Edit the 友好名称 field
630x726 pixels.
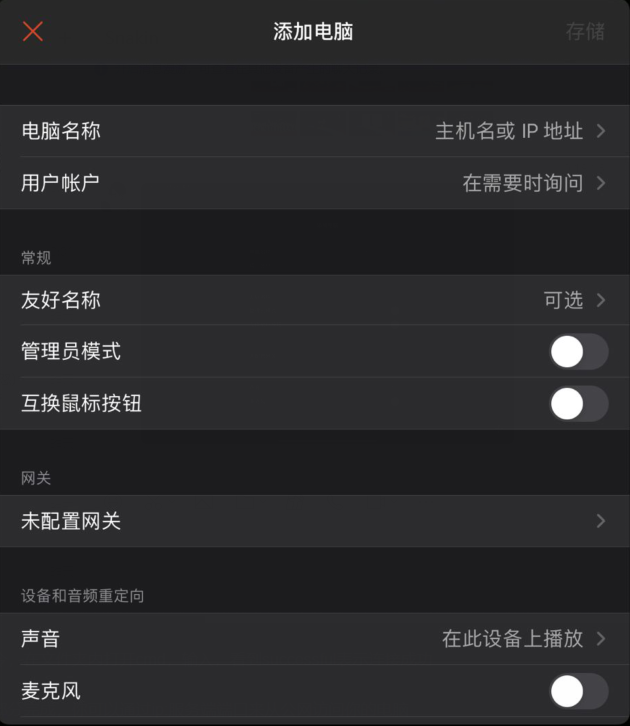[314, 300]
